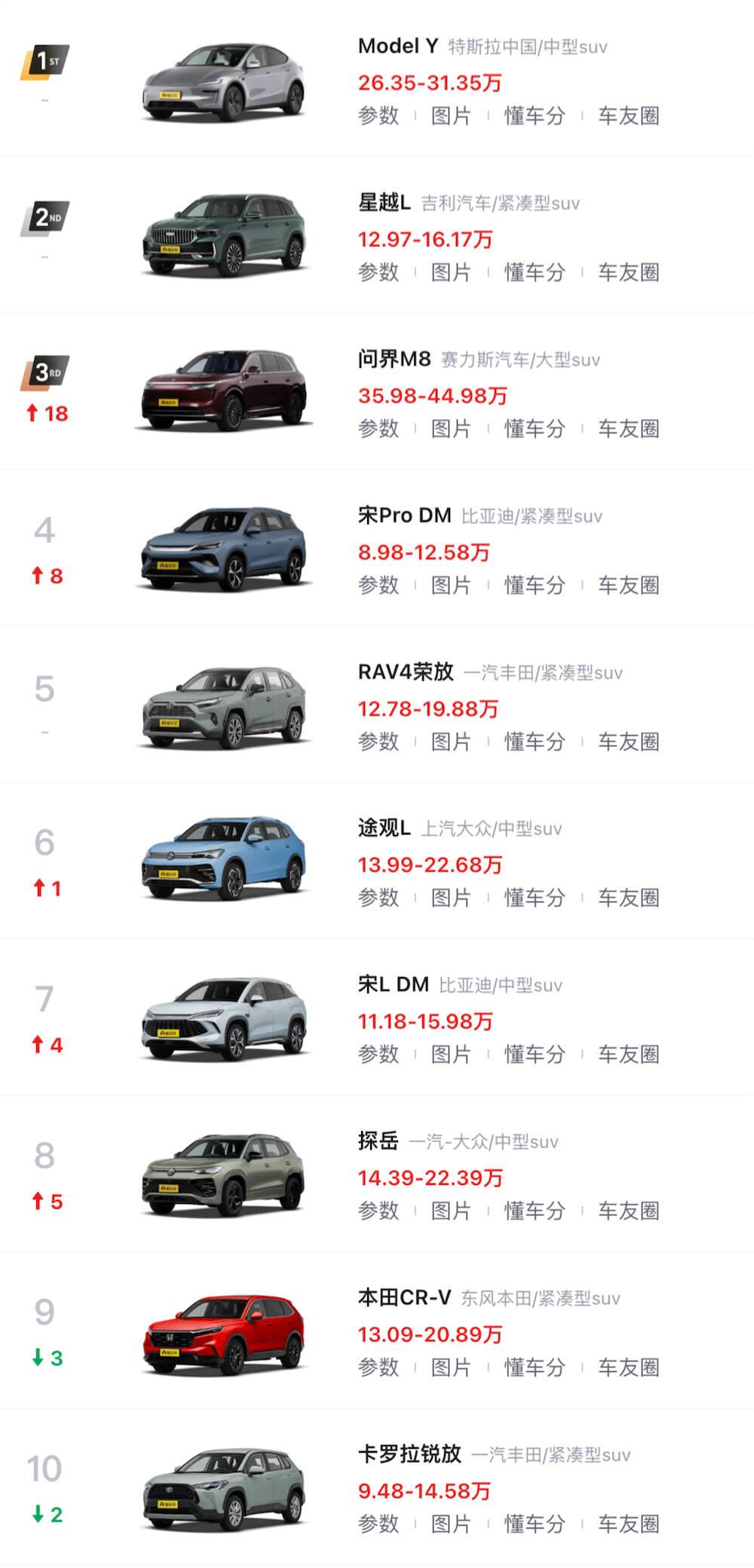This screenshot has width=754, height=1568.
Task: Open 图片 for 途观L
Action: coord(451,898)
